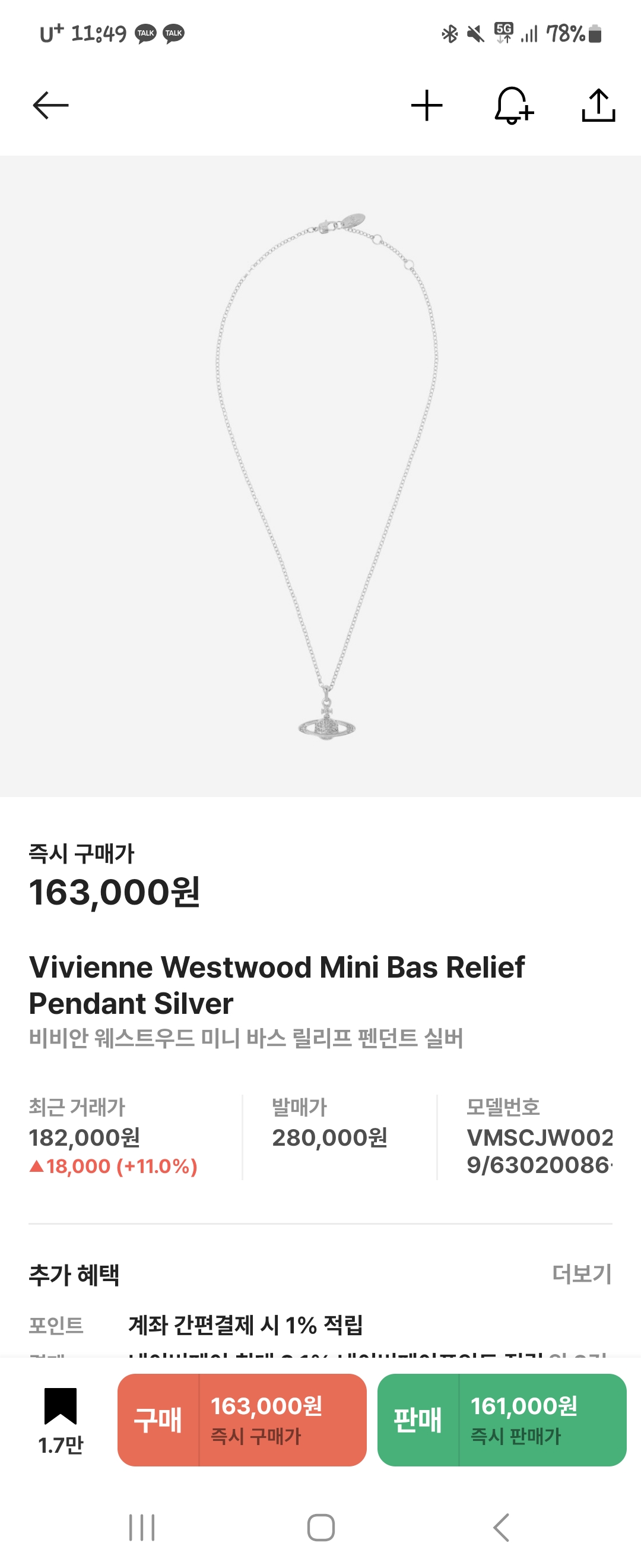Set a price alert with the bell icon
This screenshot has width=641, height=1568.
click(x=513, y=105)
